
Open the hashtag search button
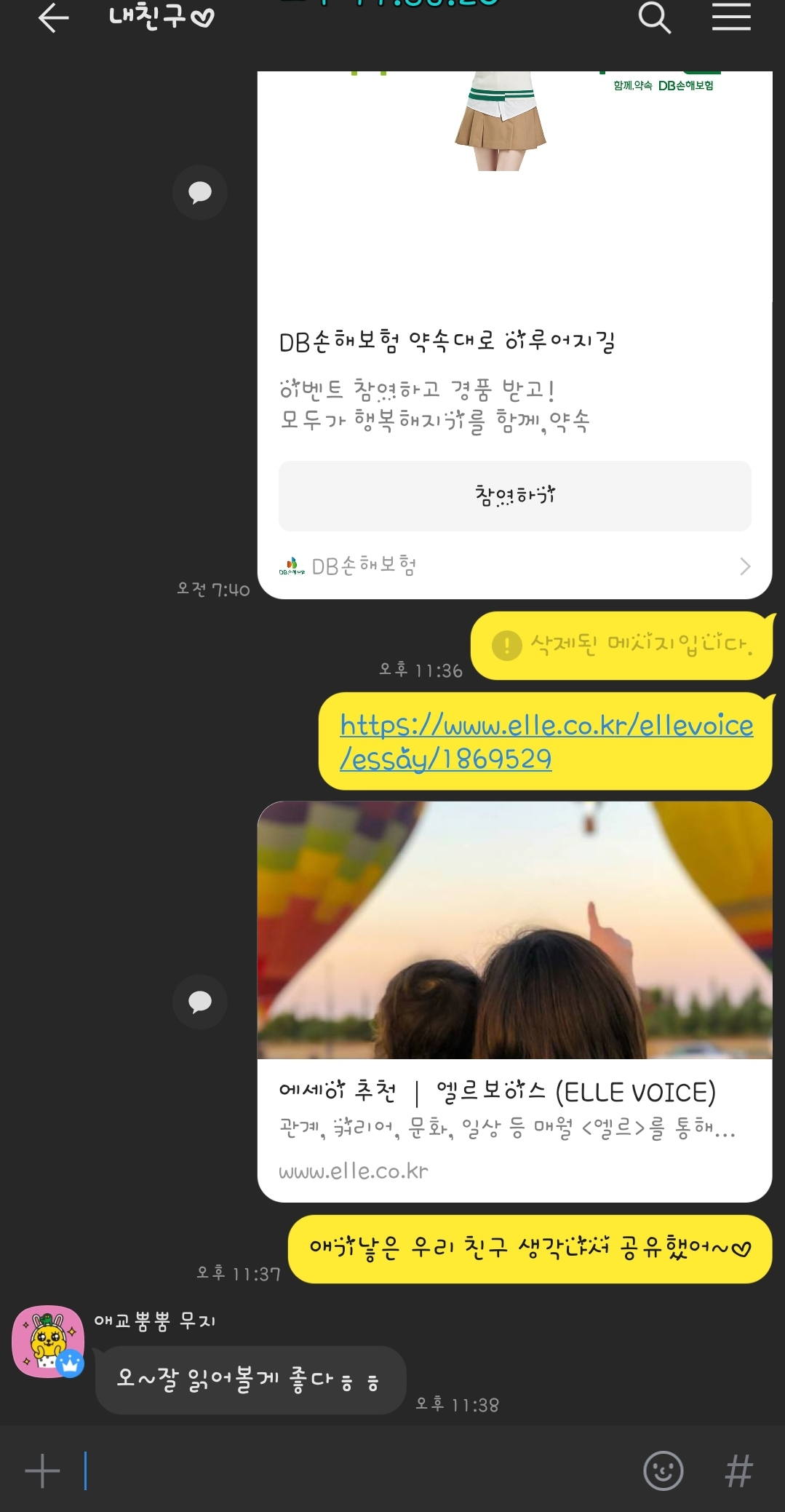click(x=738, y=1471)
